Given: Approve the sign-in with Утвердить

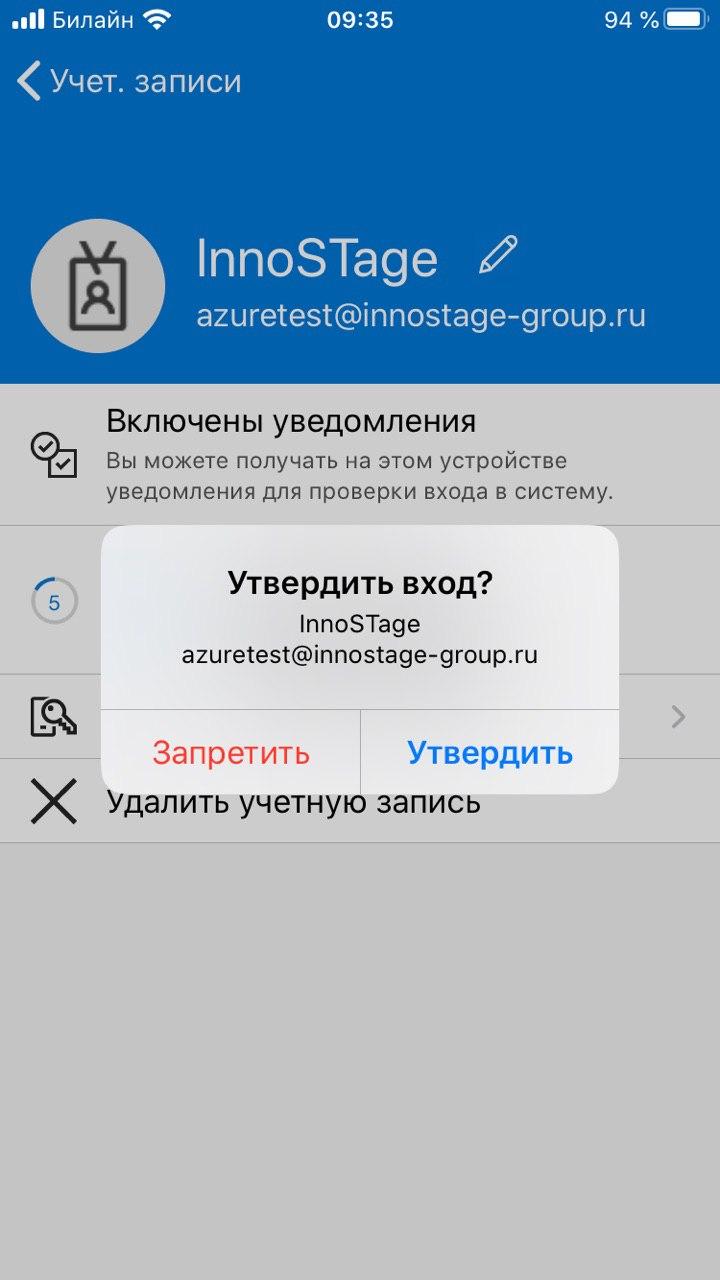Looking at the screenshot, I should point(489,752).
